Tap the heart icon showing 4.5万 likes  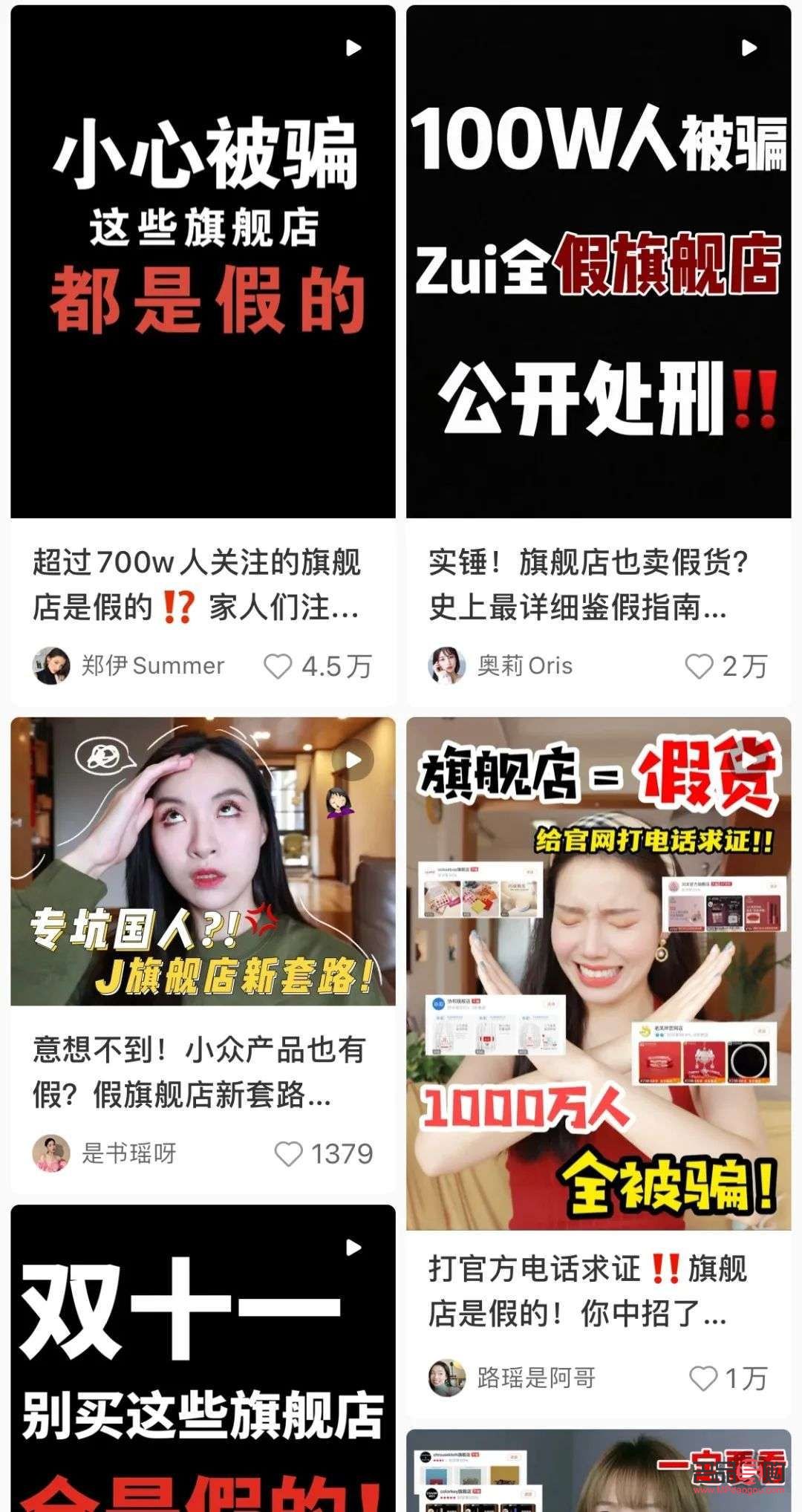tap(278, 667)
